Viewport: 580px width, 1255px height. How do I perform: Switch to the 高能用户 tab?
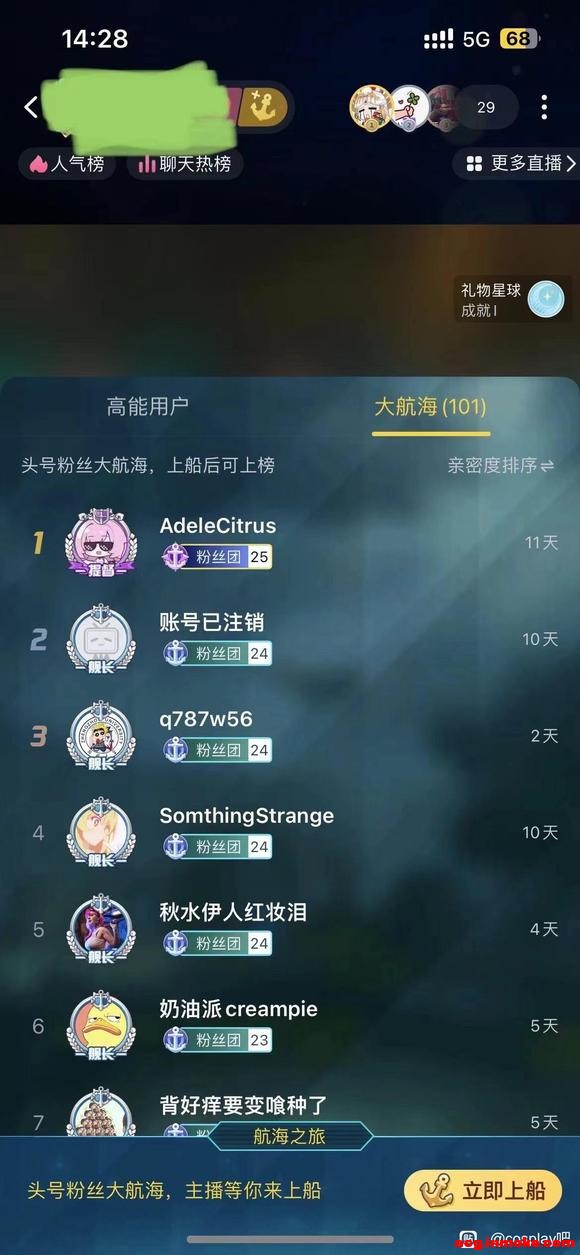coord(148,406)
